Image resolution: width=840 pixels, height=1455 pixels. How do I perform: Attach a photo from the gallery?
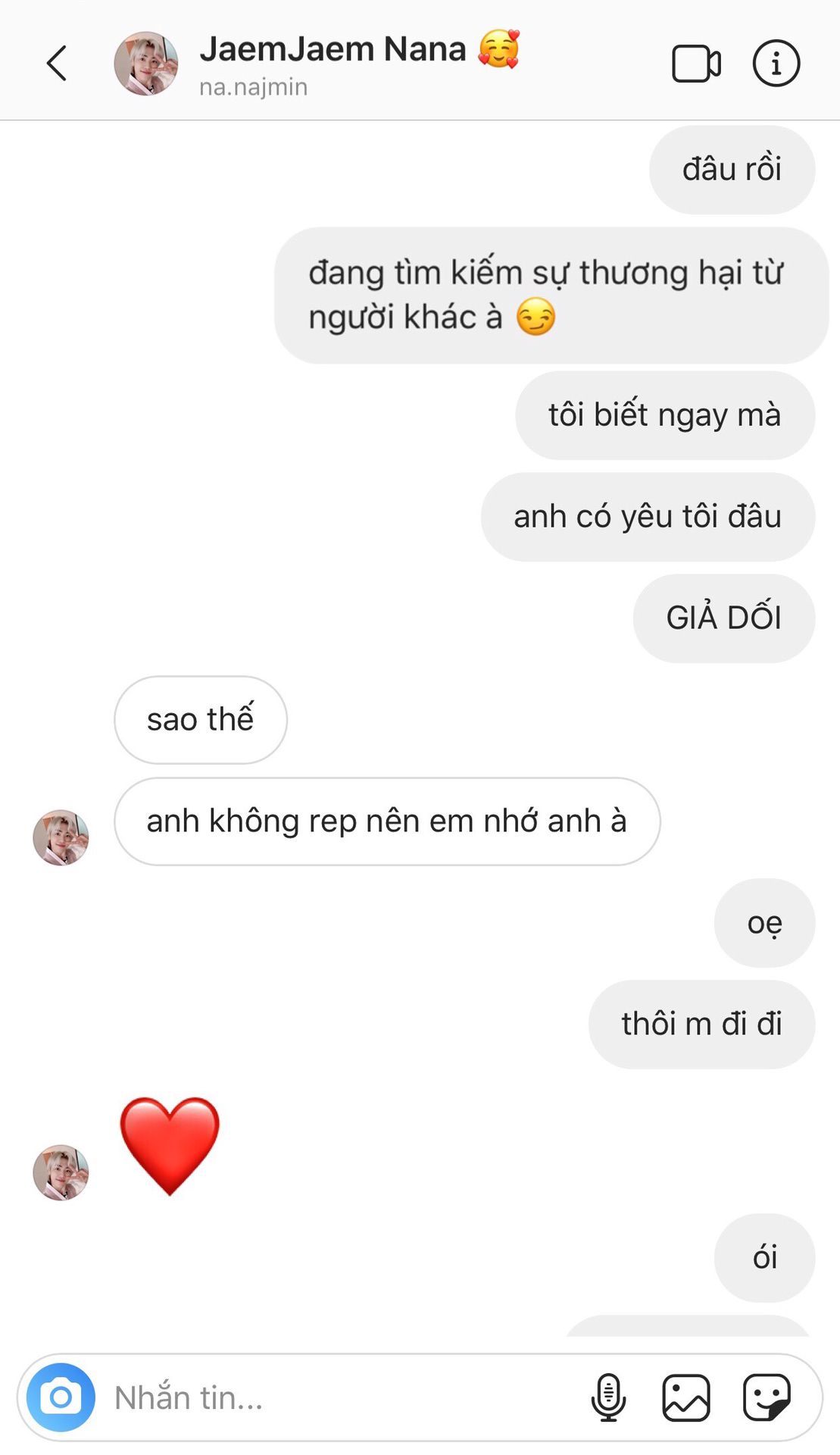tap(686, 1397)
